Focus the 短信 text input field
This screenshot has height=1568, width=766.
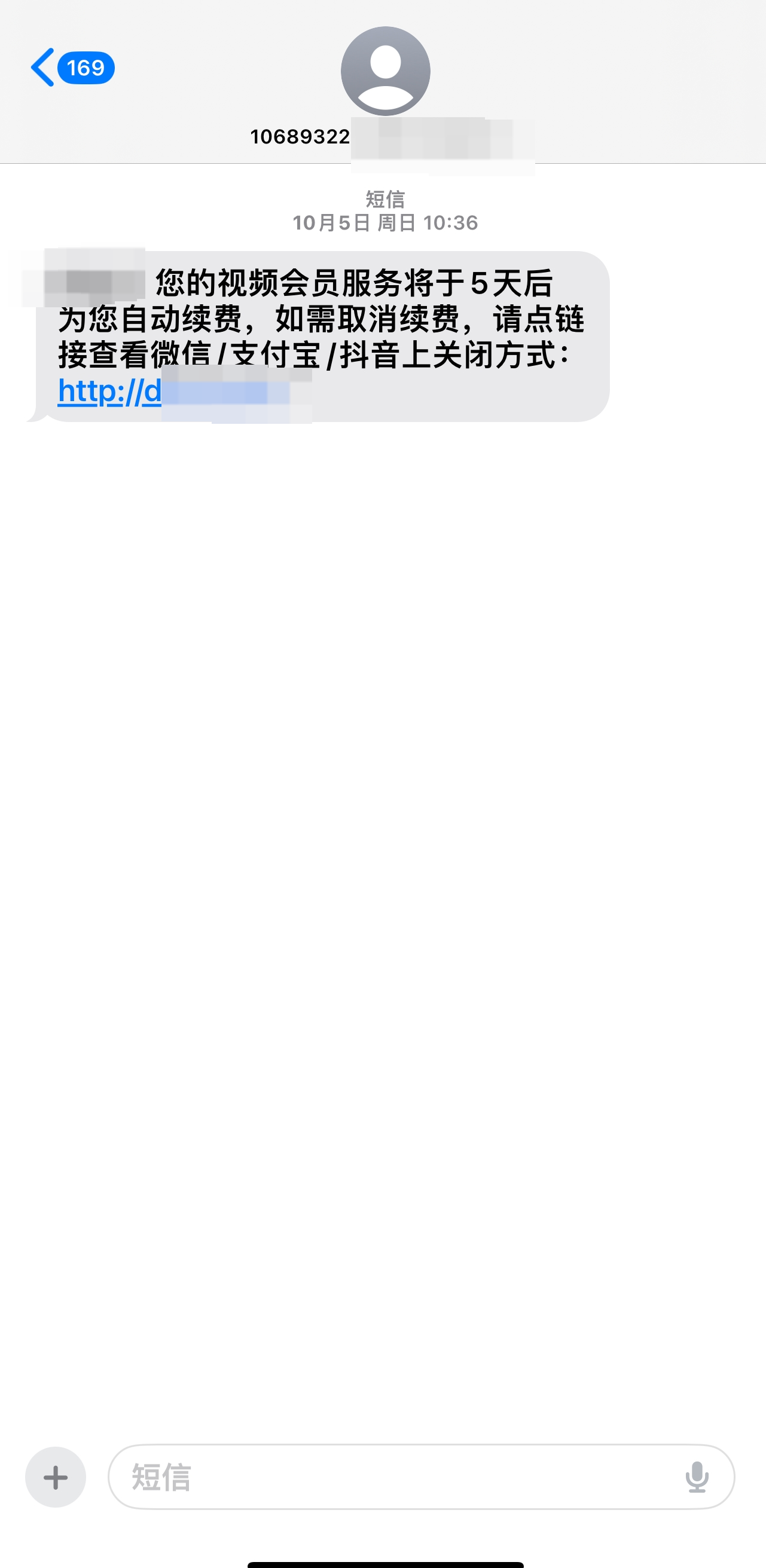click(396, 1477)
